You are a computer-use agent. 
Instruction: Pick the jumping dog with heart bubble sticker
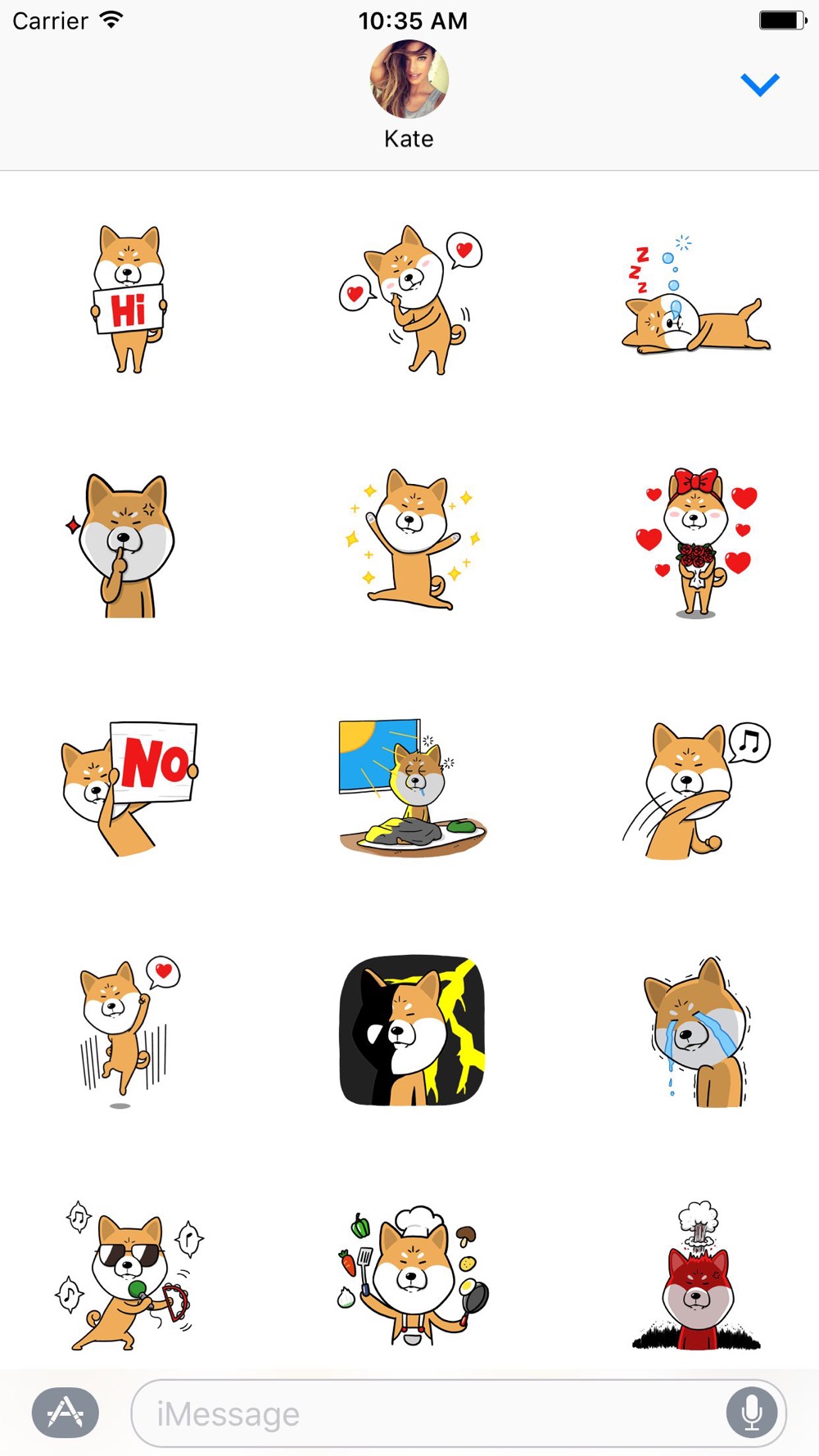tap(129, 1032)
